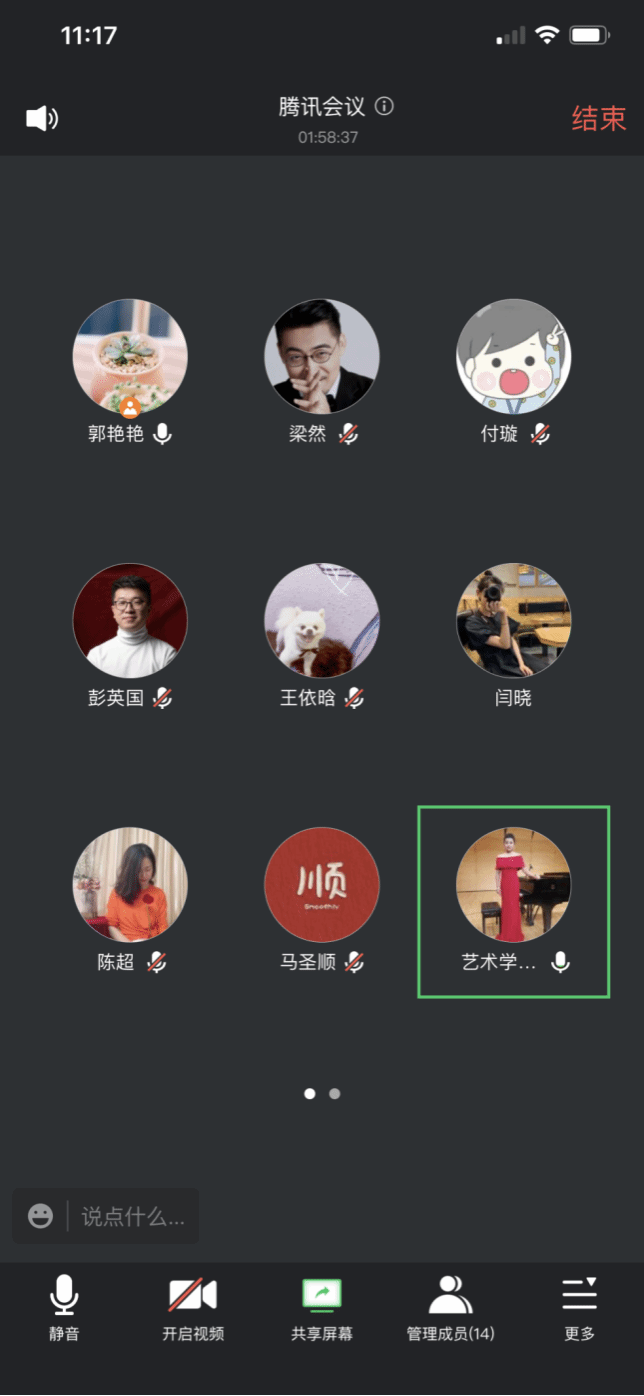Tap the 说点什么 chat input
The height and width of the screenshot is (1396, 644).
[133, 1216]
